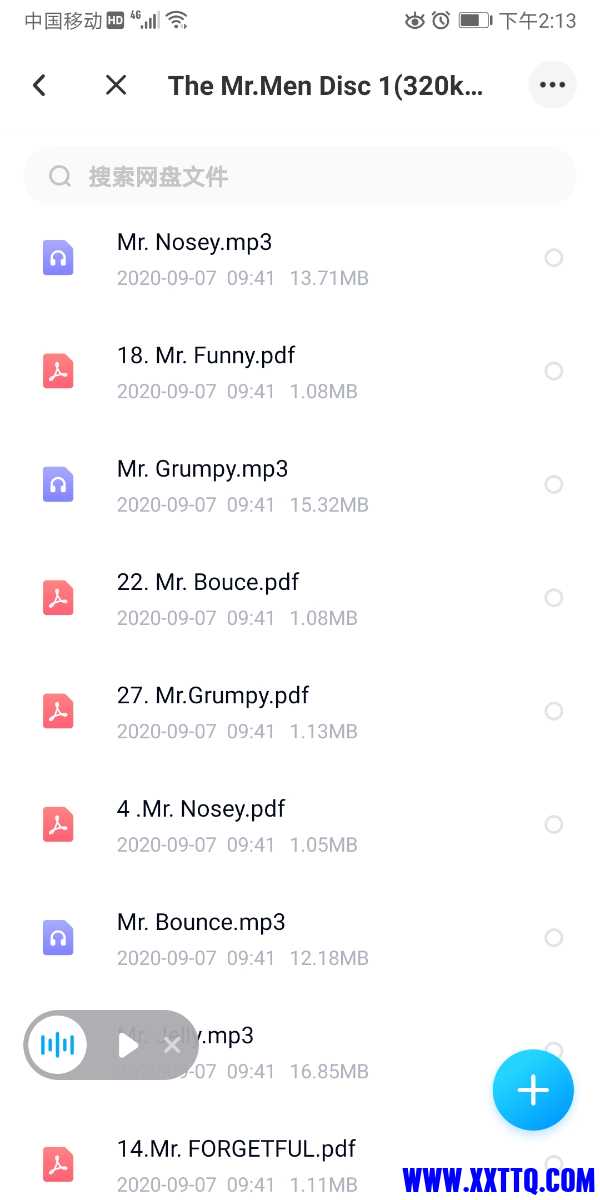Select the checkbox for Mr. Nosey.mp3
Viewport: 600px width, 1200px height.
pyautogui.click(x=553, y=258)
